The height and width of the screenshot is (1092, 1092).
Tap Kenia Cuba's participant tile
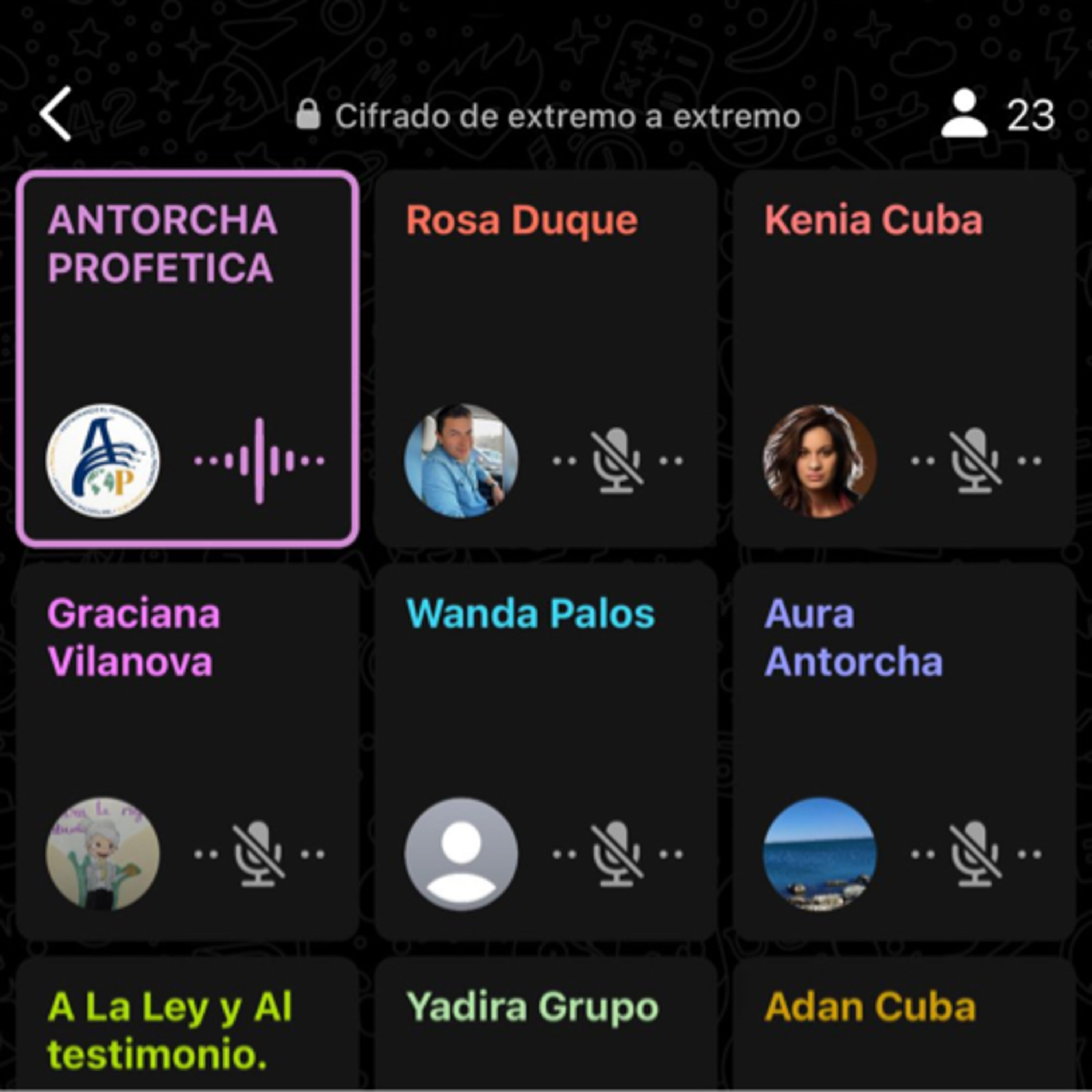point(904,360)
